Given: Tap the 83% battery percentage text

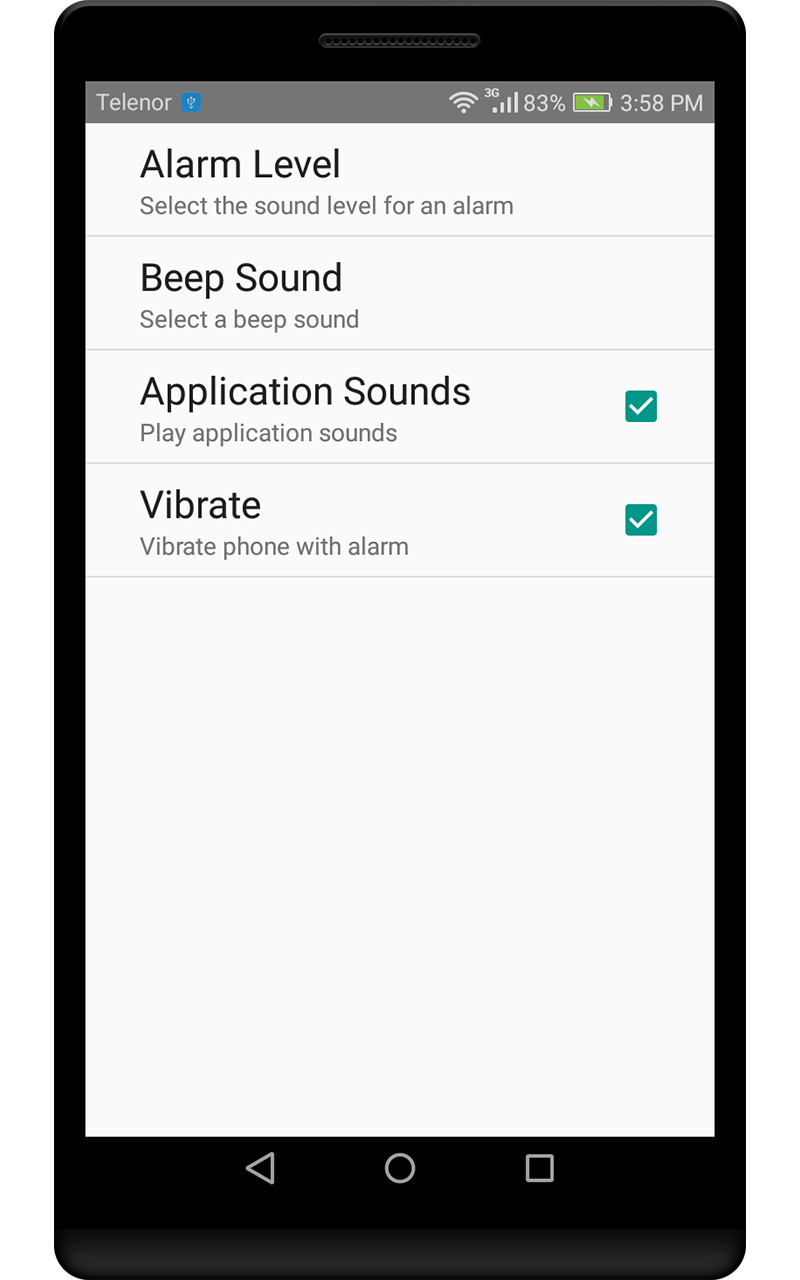Looking at the screenshot, I should (543, 102).
